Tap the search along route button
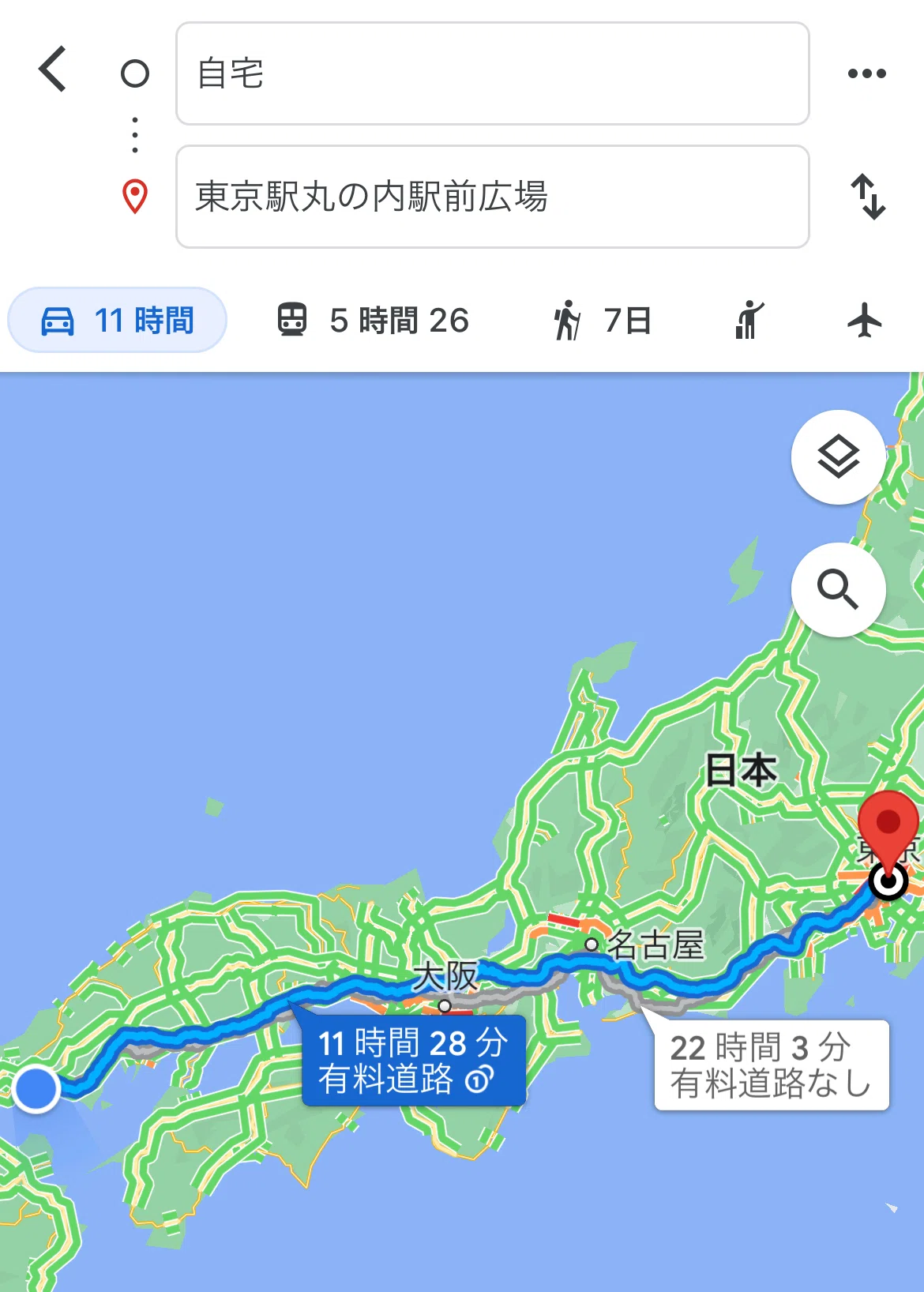 tap(838, 590)
